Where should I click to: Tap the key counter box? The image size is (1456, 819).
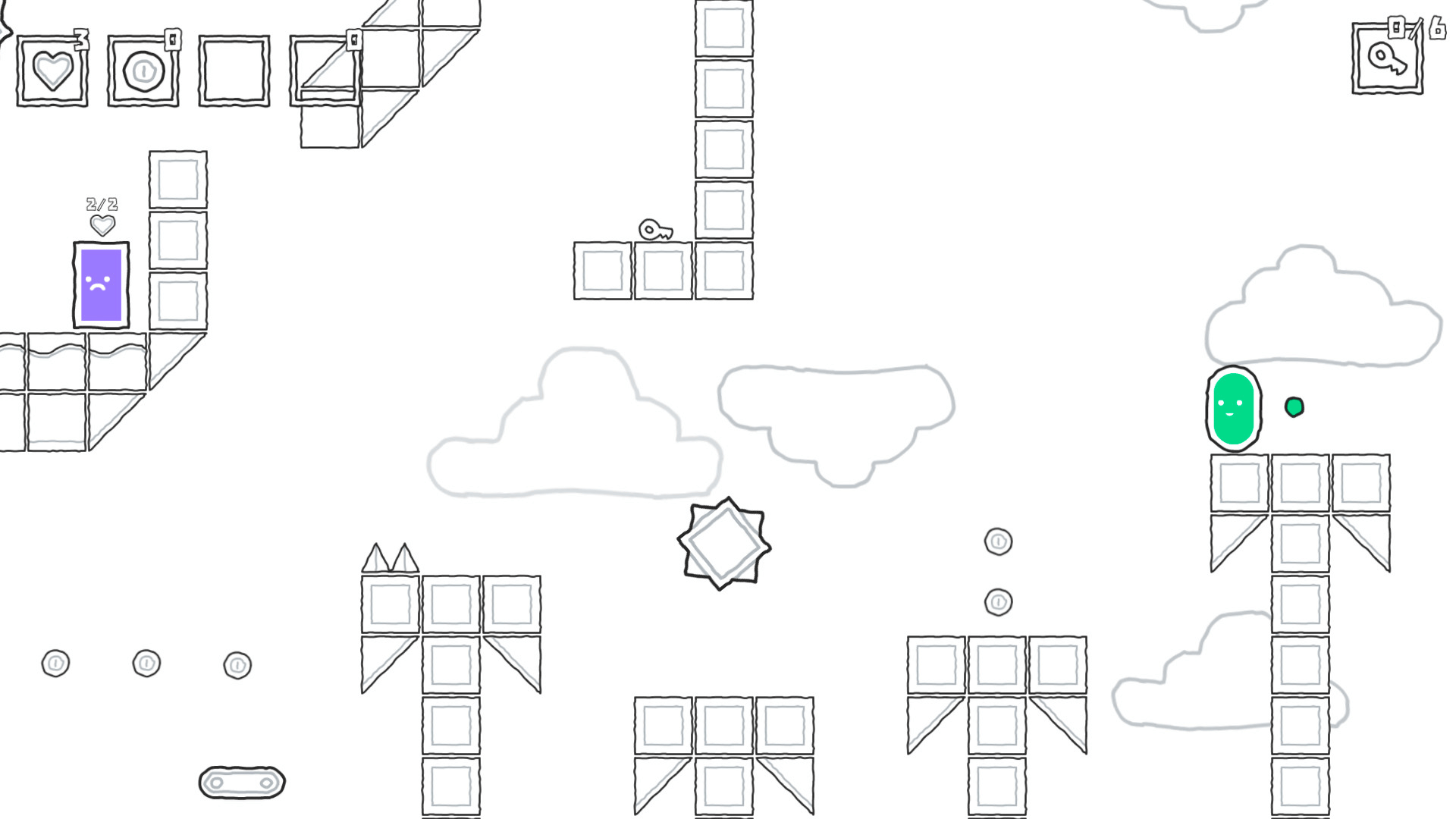pos(1387,58)
